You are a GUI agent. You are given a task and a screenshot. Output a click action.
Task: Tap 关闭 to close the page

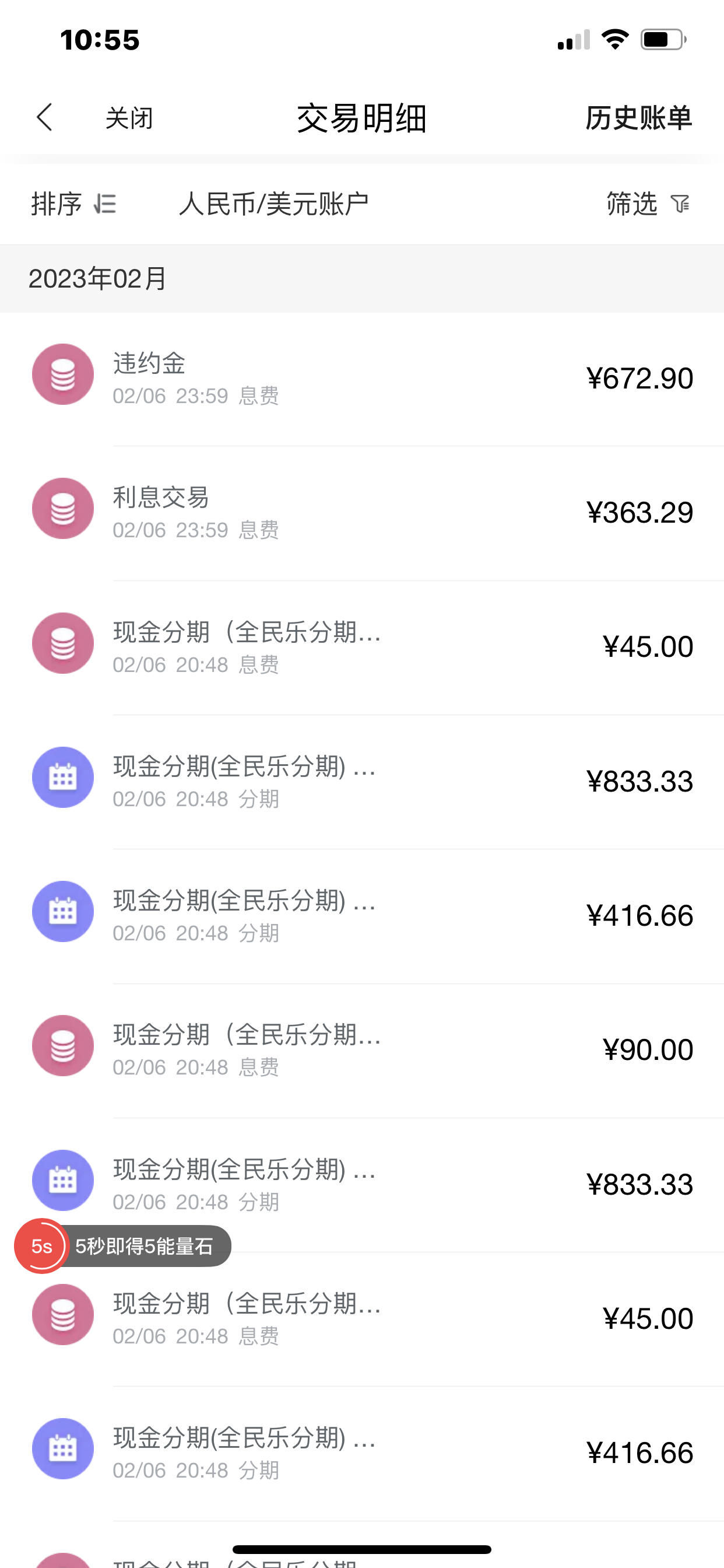pos(129,118)
